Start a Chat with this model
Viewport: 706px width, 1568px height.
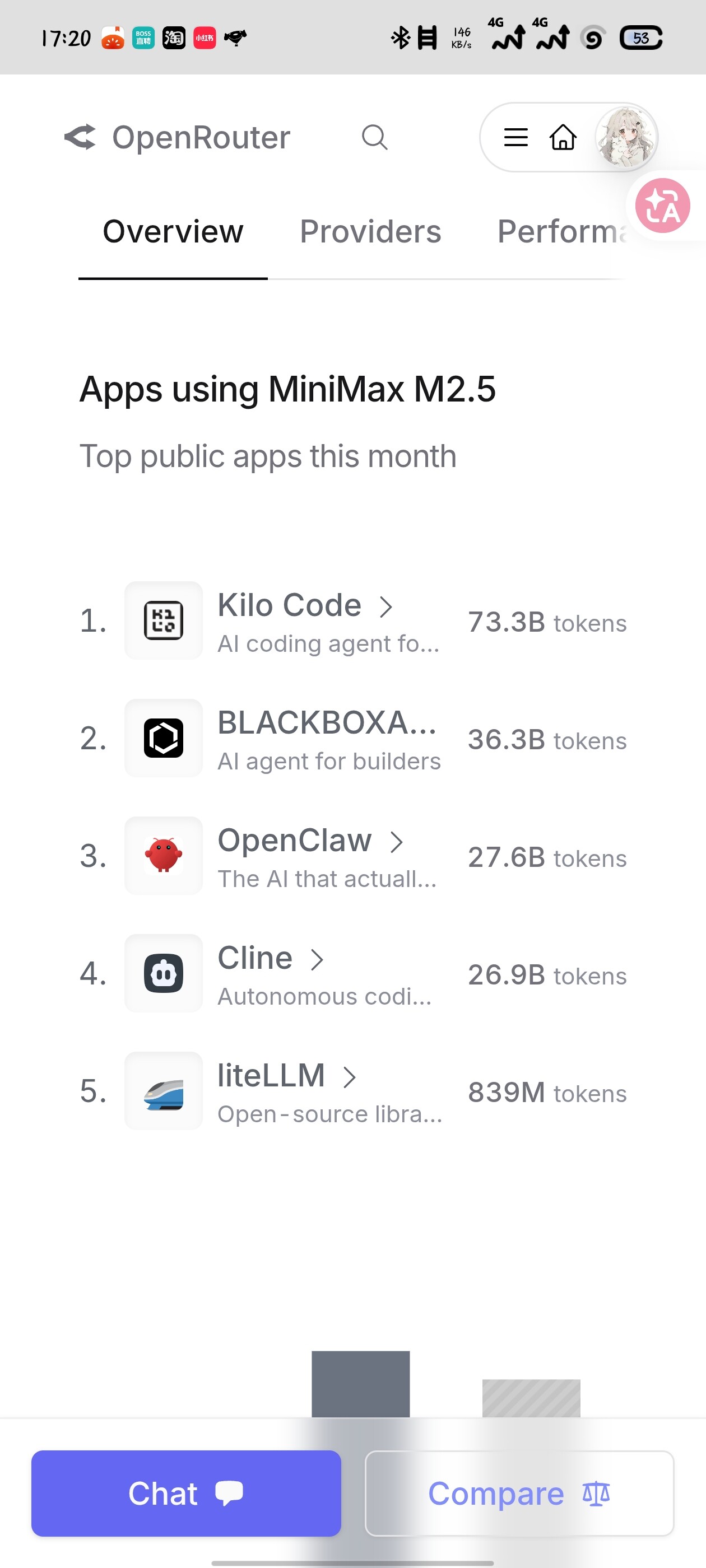click(186, 1493)
